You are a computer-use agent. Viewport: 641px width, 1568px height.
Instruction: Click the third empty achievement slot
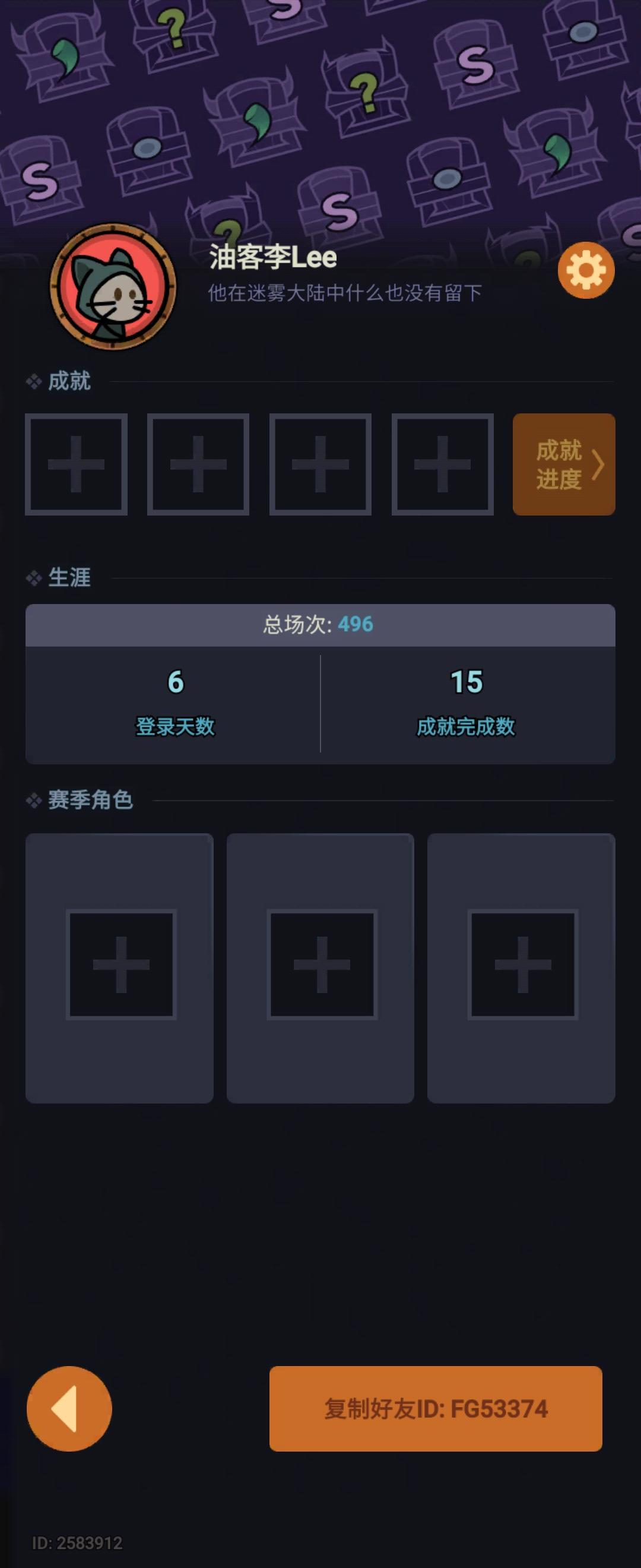coord(320,463)
